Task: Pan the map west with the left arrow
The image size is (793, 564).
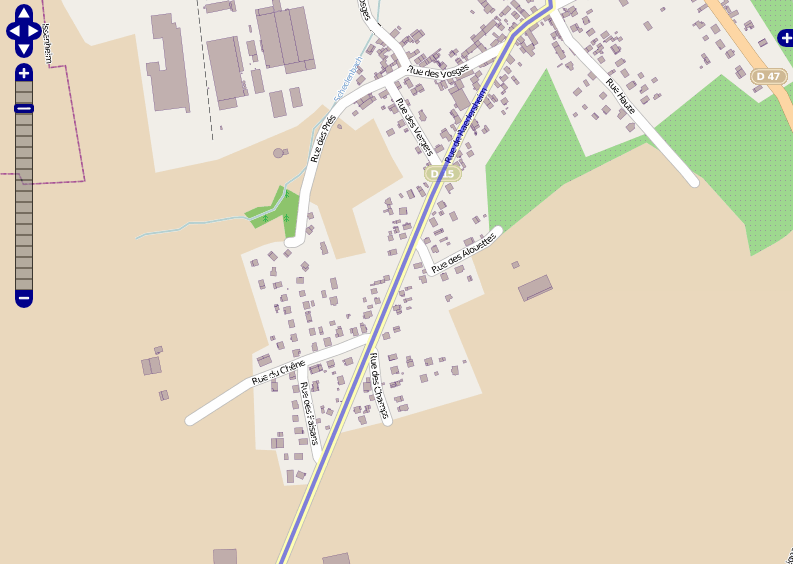Action: pos(12,31)
